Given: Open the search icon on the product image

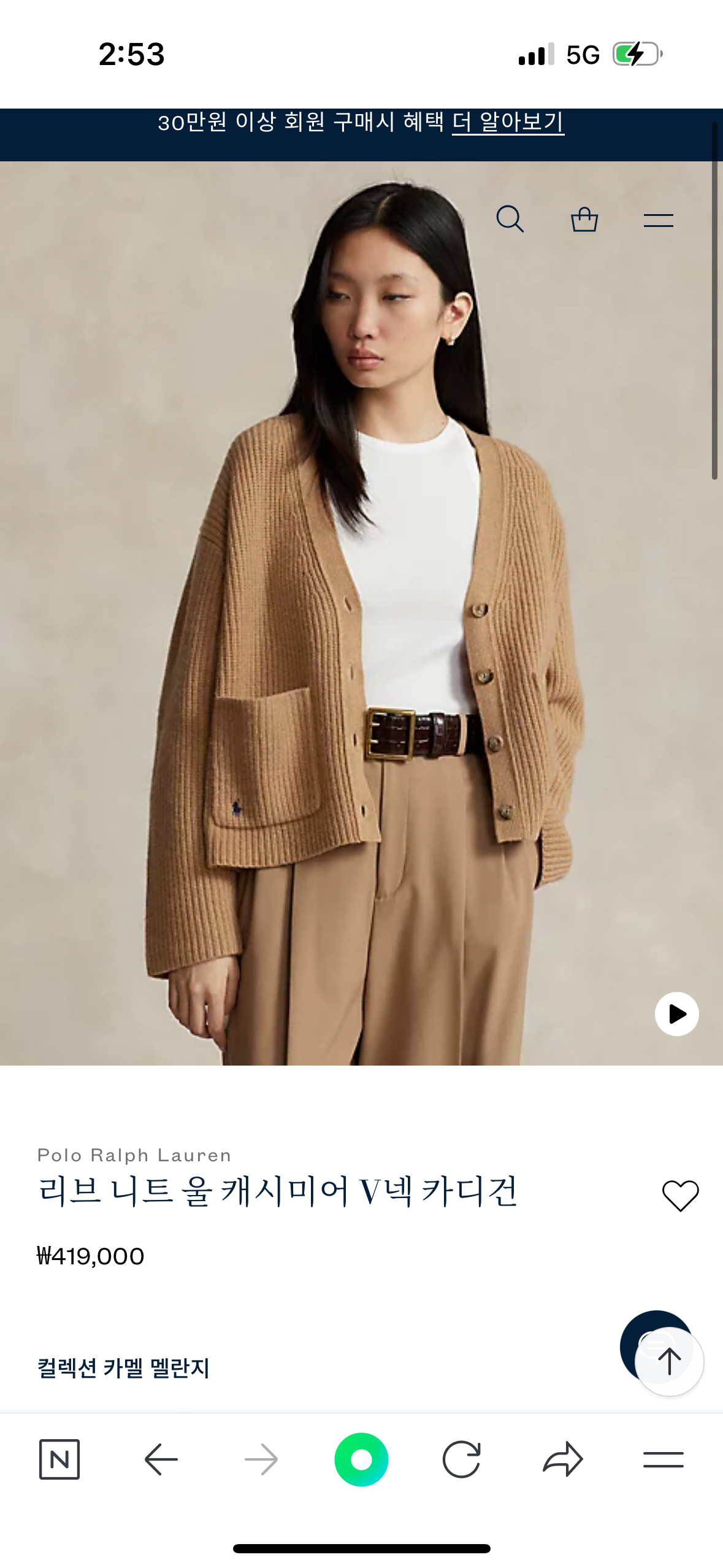Looking at the screenshot, I should point(510,220).
